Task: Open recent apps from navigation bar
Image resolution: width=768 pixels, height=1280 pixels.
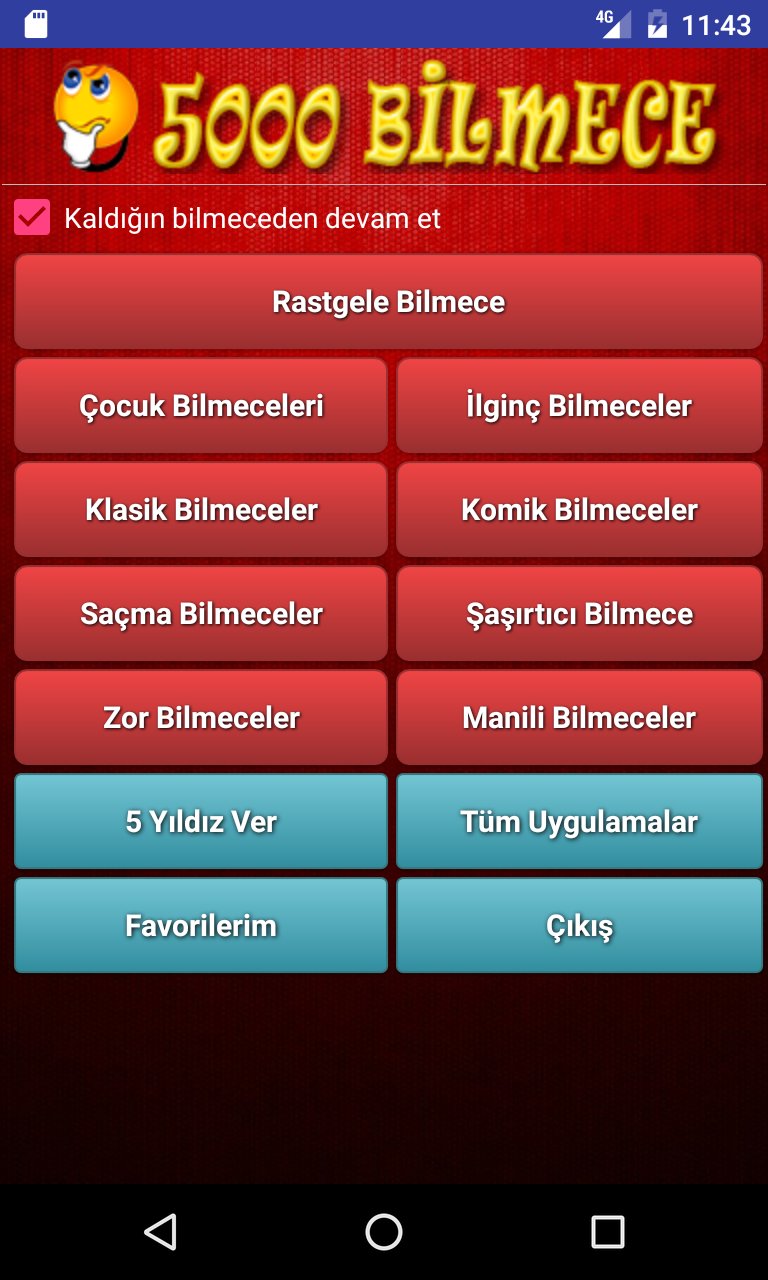Action: 607,1232
